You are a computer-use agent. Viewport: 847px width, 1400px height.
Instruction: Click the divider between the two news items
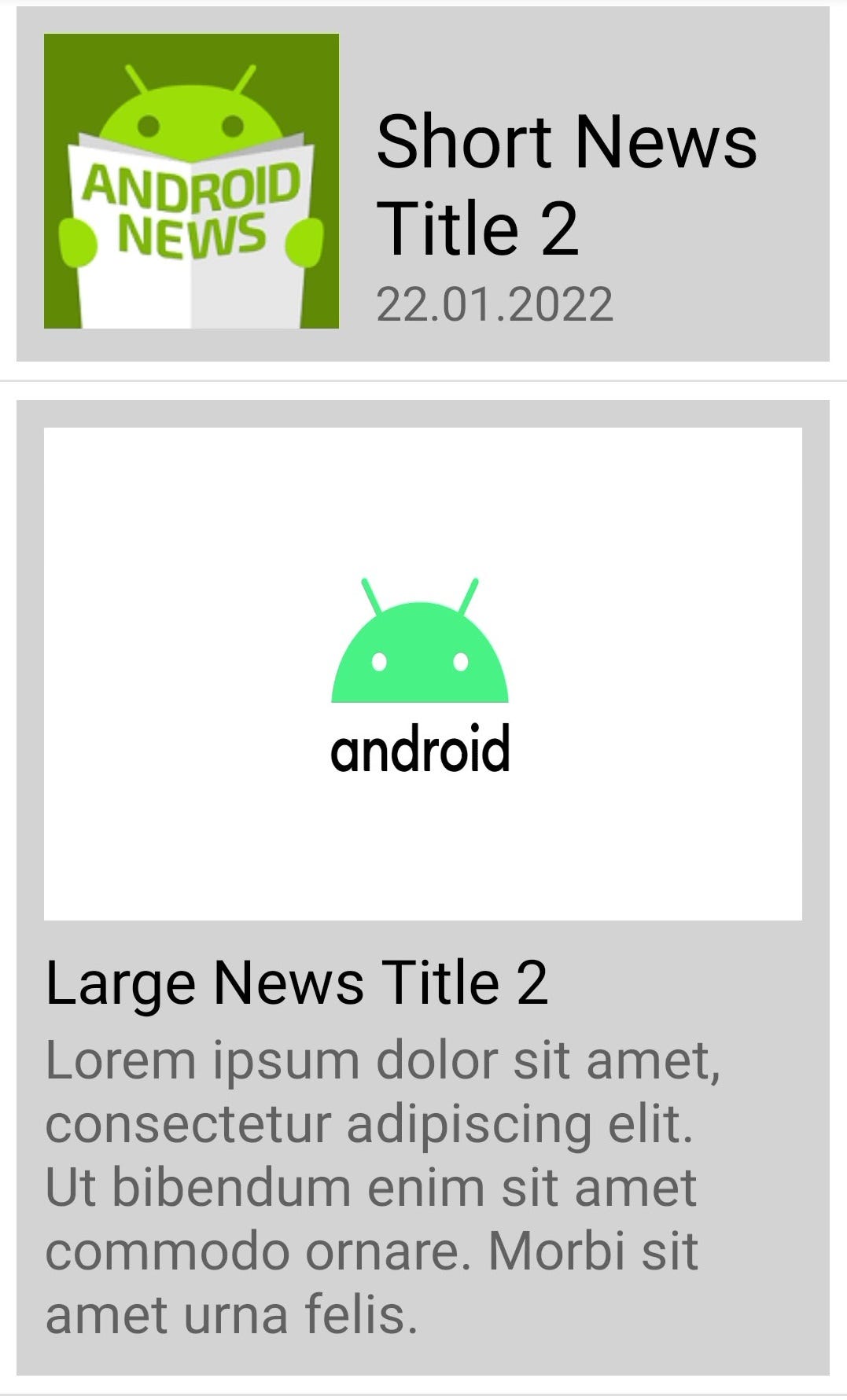[x=423, y=379]
